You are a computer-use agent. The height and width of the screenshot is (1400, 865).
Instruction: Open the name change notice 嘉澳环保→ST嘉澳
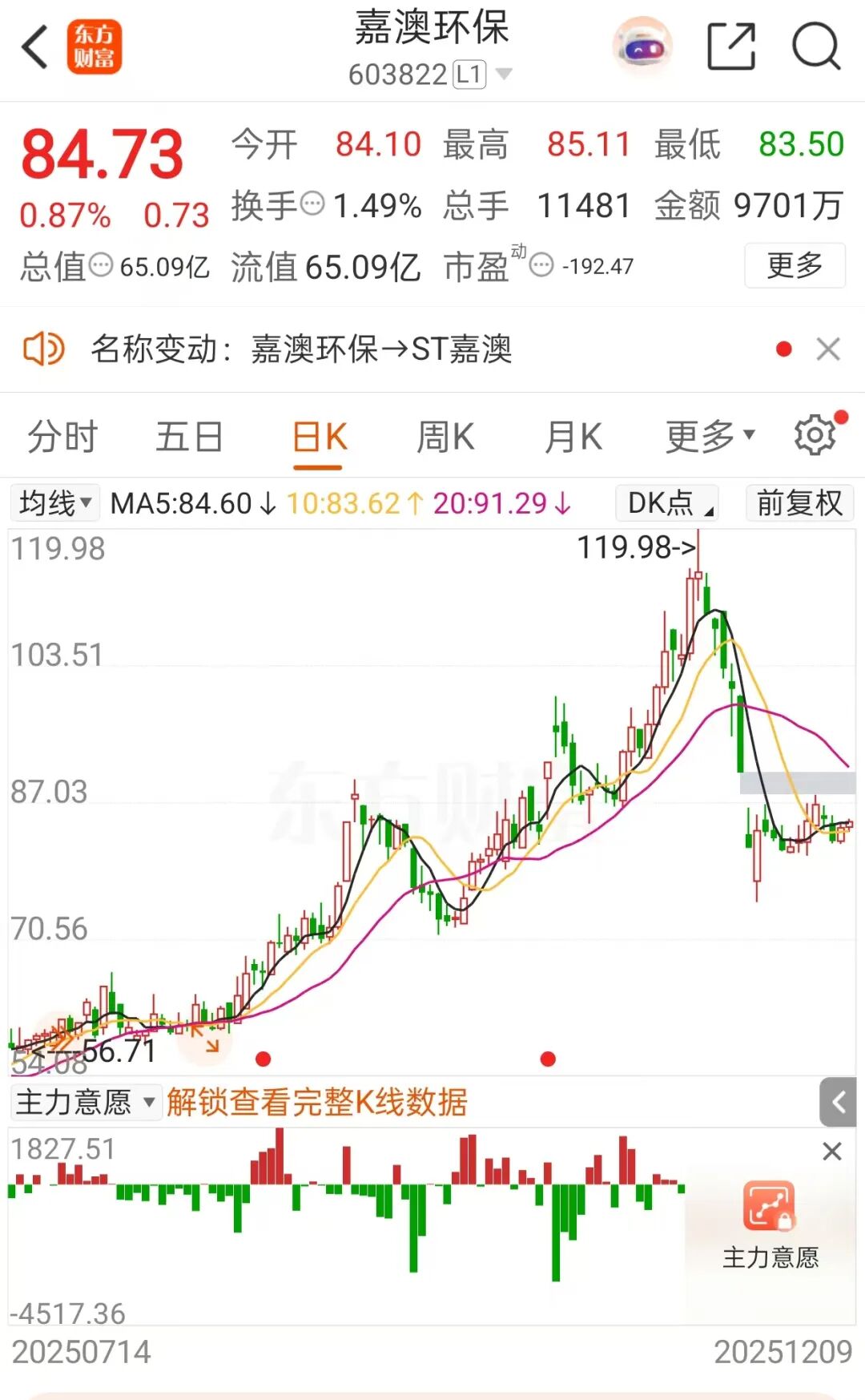(301, 349)
